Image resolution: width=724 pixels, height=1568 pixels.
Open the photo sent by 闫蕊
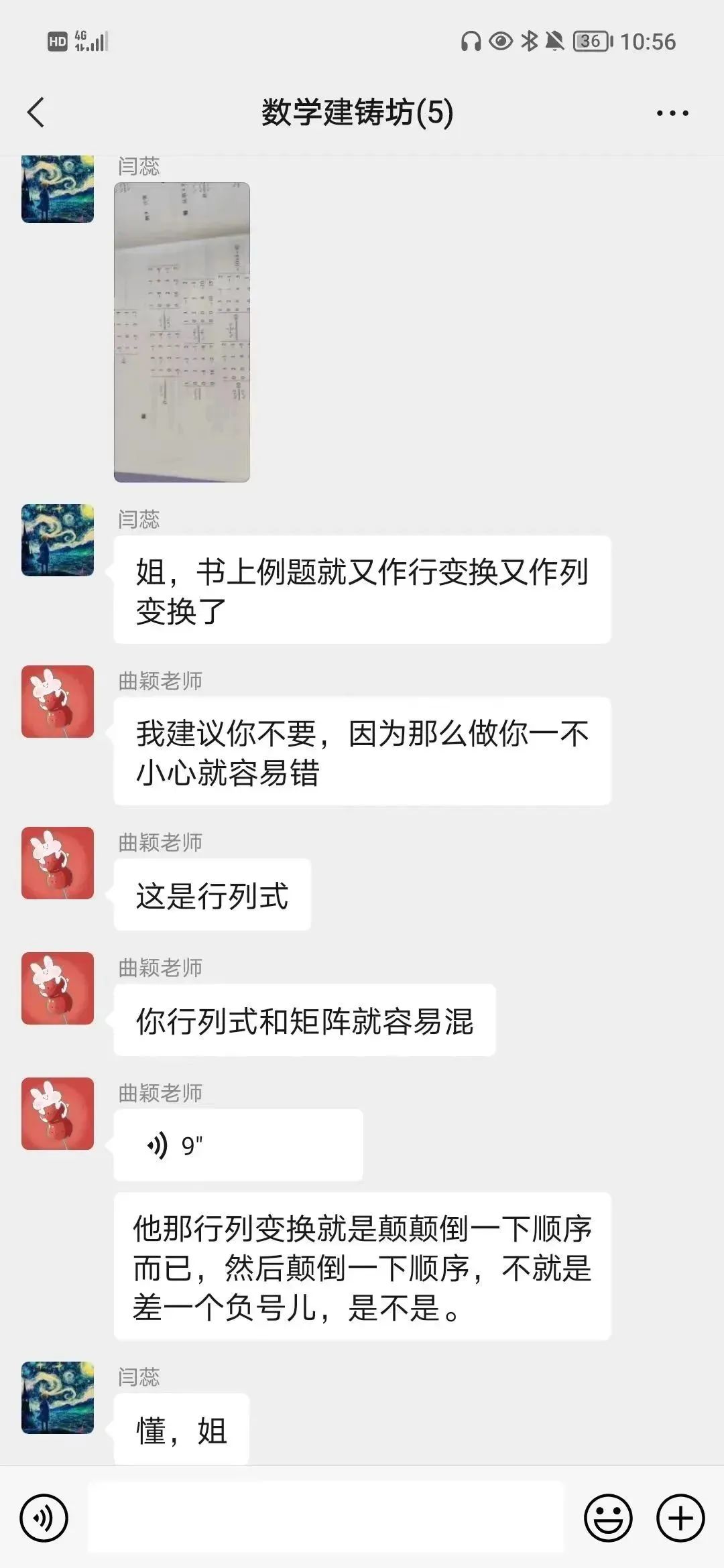click(x=182, y=332)
